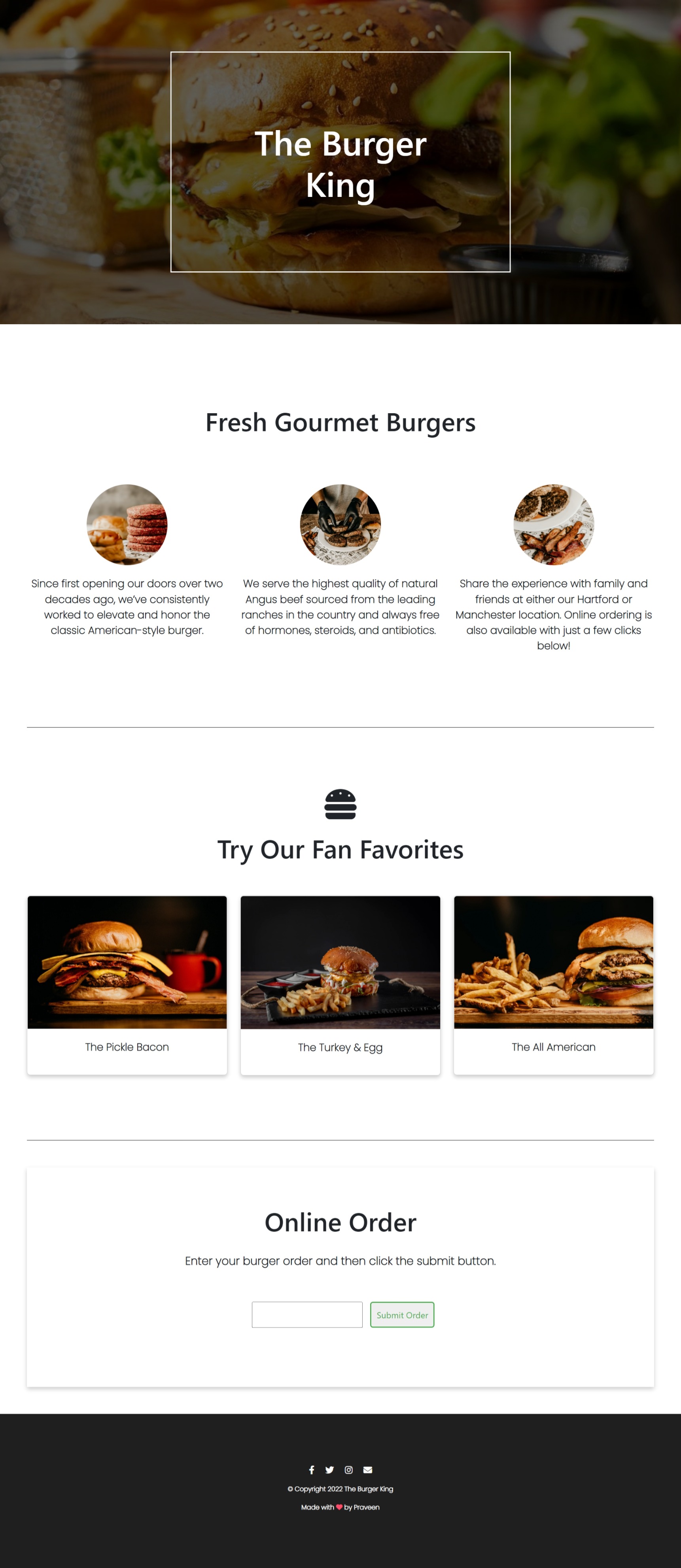Click the copyright 2022 footer text
The width and height of the screenshot is (681, 1568).
tap(340, 1489)
